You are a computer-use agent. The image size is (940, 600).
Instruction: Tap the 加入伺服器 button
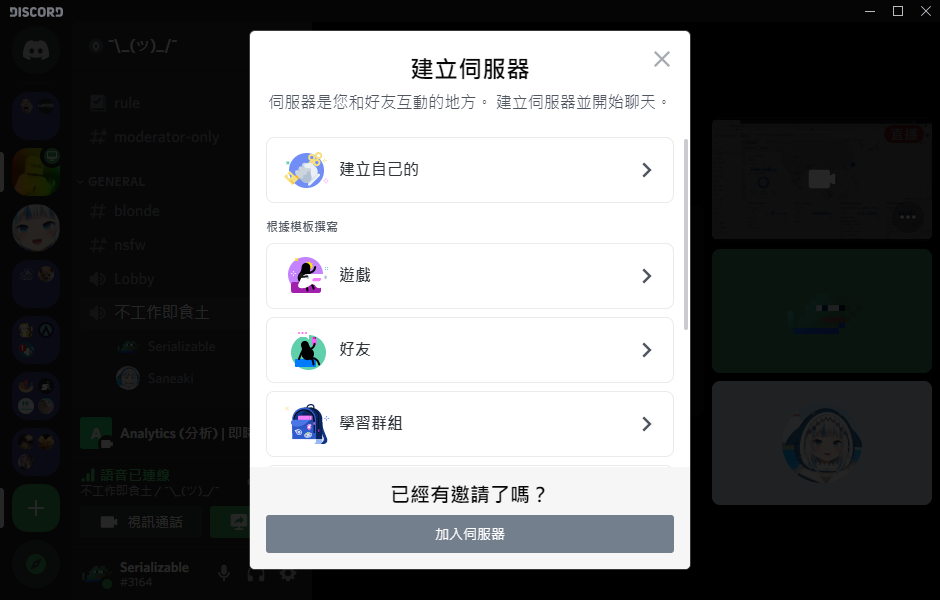[469, 534]
